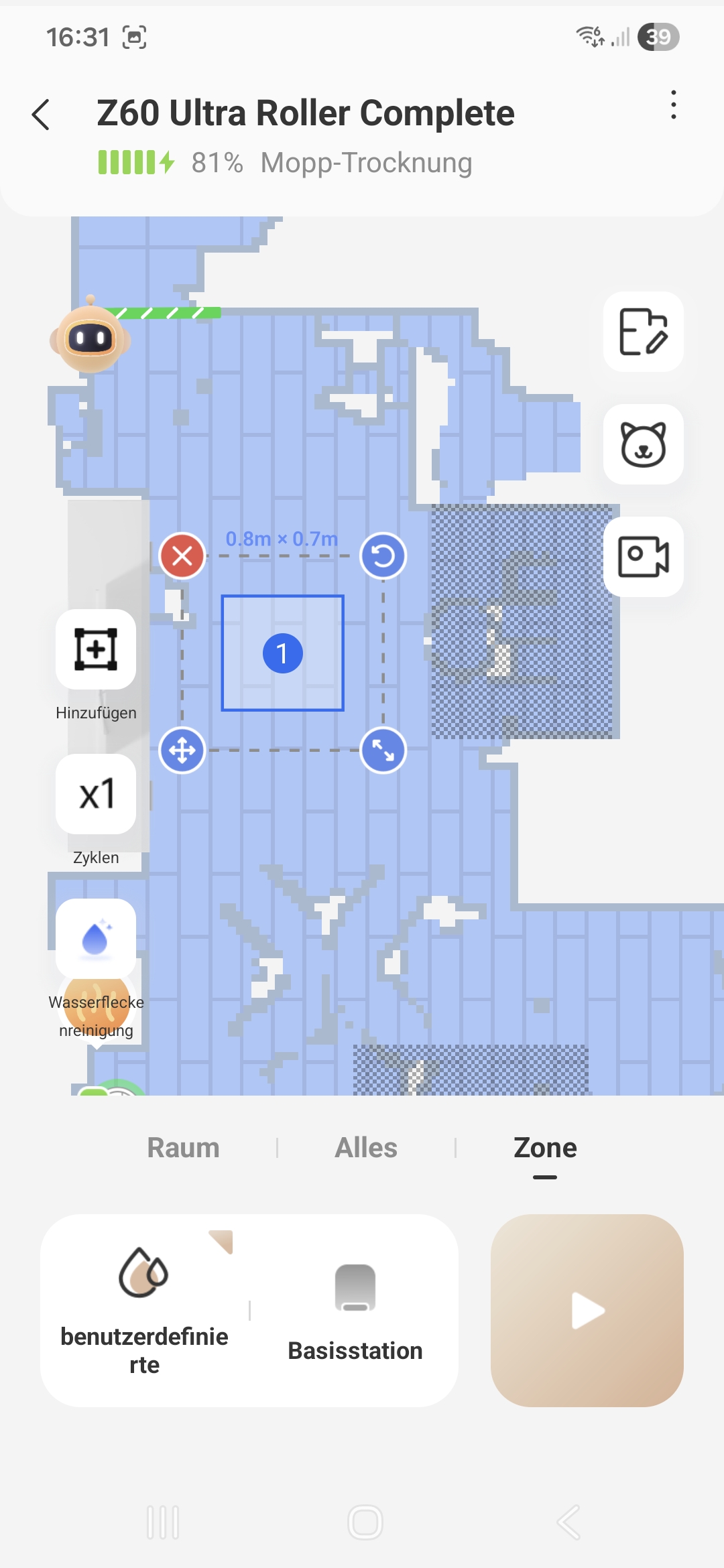Rotate the selected cleaning zone

(x=383, y=556)
